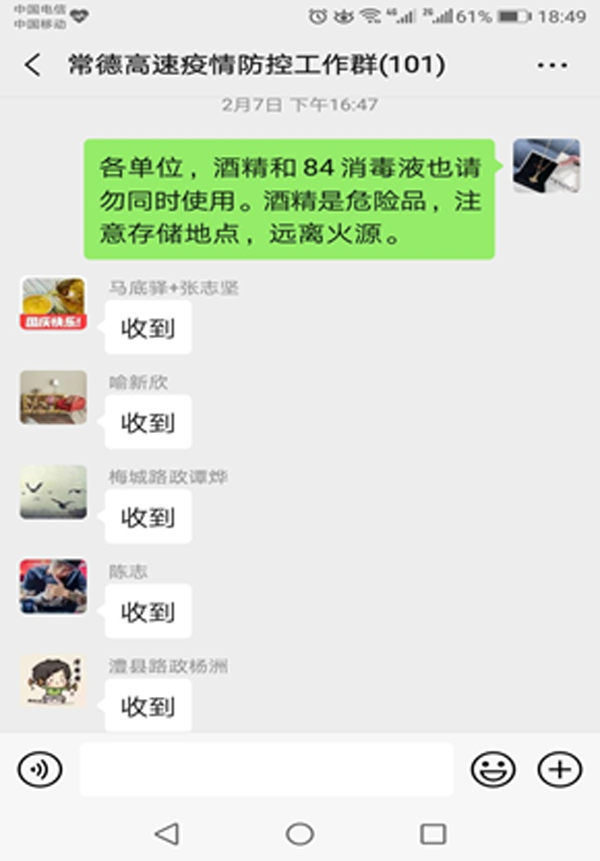Open 喻新欣's profile avatar
Viewport: 600px width, 861px height.
(53, 398)
